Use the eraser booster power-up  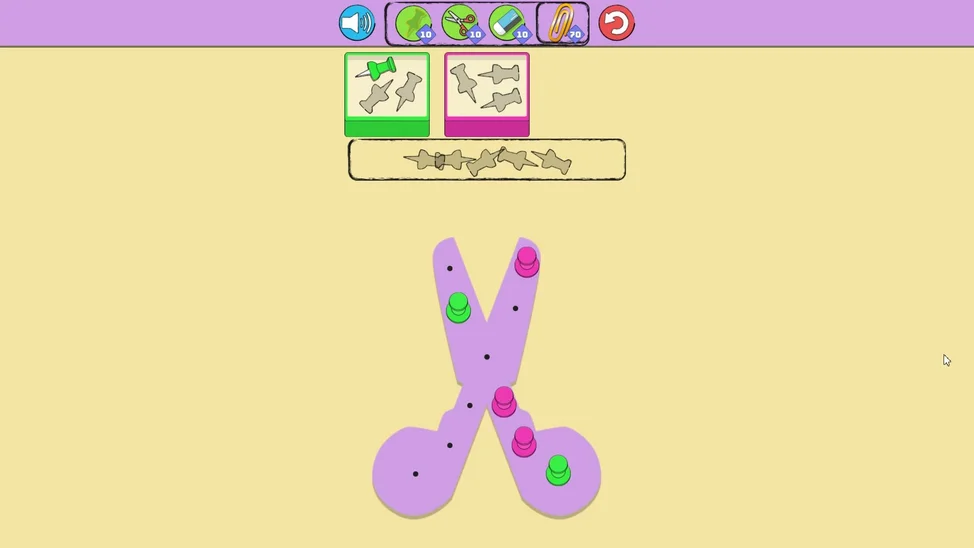pyautogui.click(x=507, y=23)
